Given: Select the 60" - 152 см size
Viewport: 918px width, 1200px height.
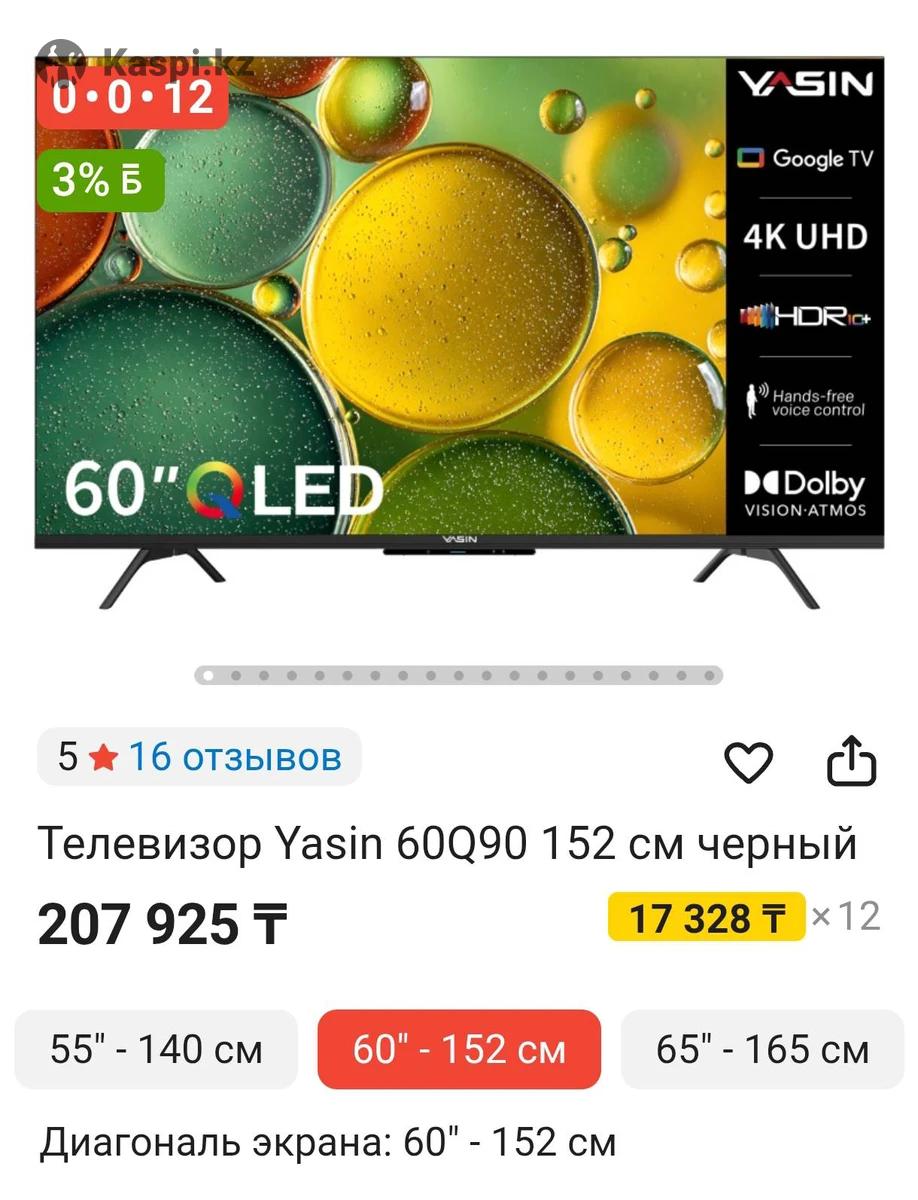Looking at the screenshot, I should [459, 1050].
